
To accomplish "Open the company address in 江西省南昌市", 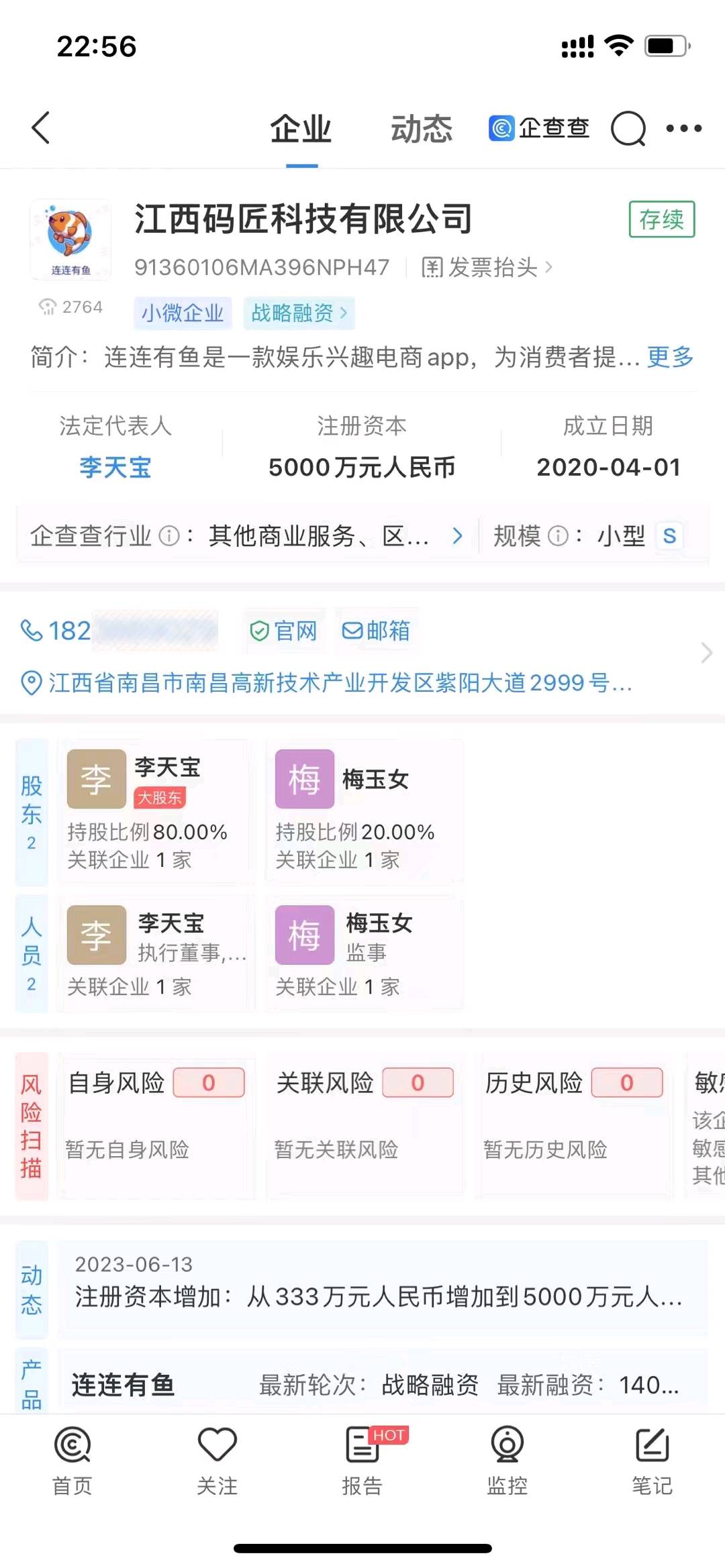I will (327, 683).
